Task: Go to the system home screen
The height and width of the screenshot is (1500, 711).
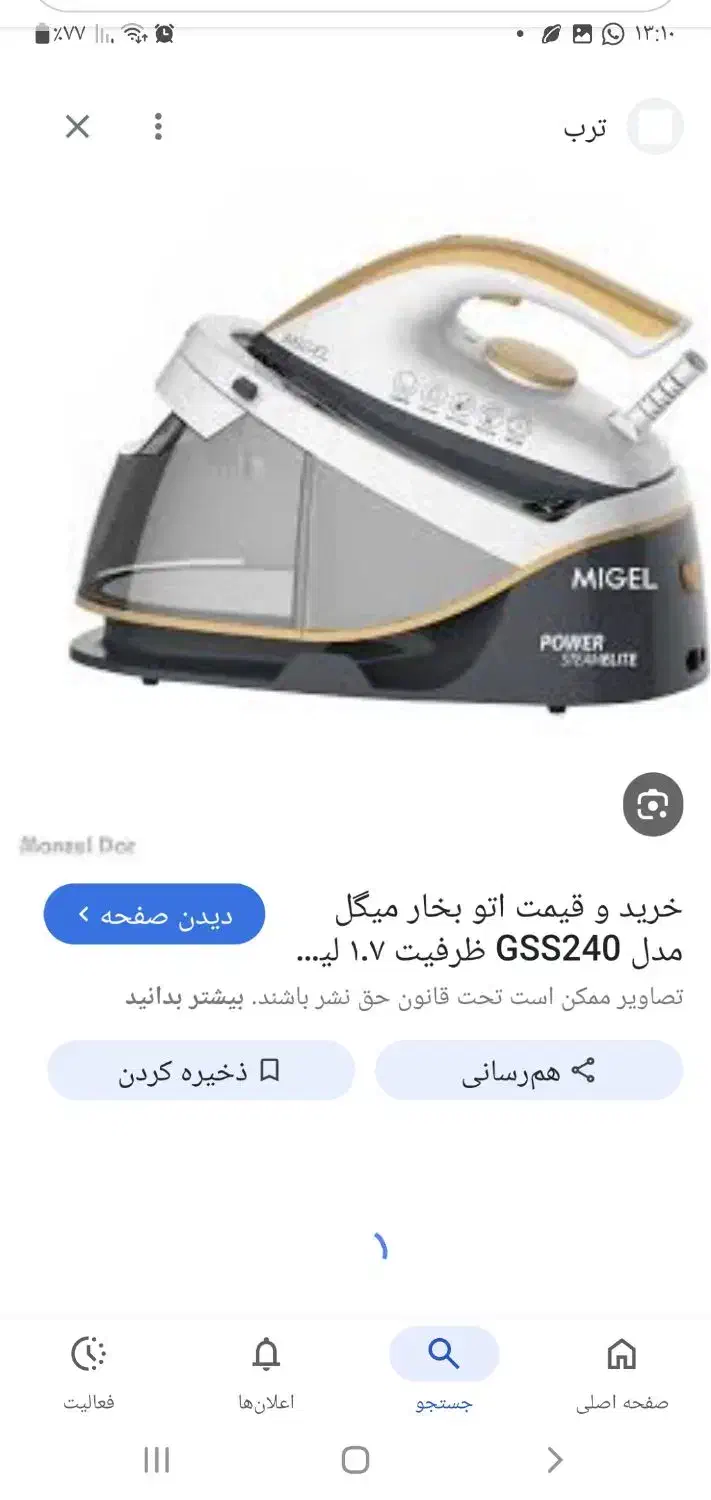Action: 355,1460
